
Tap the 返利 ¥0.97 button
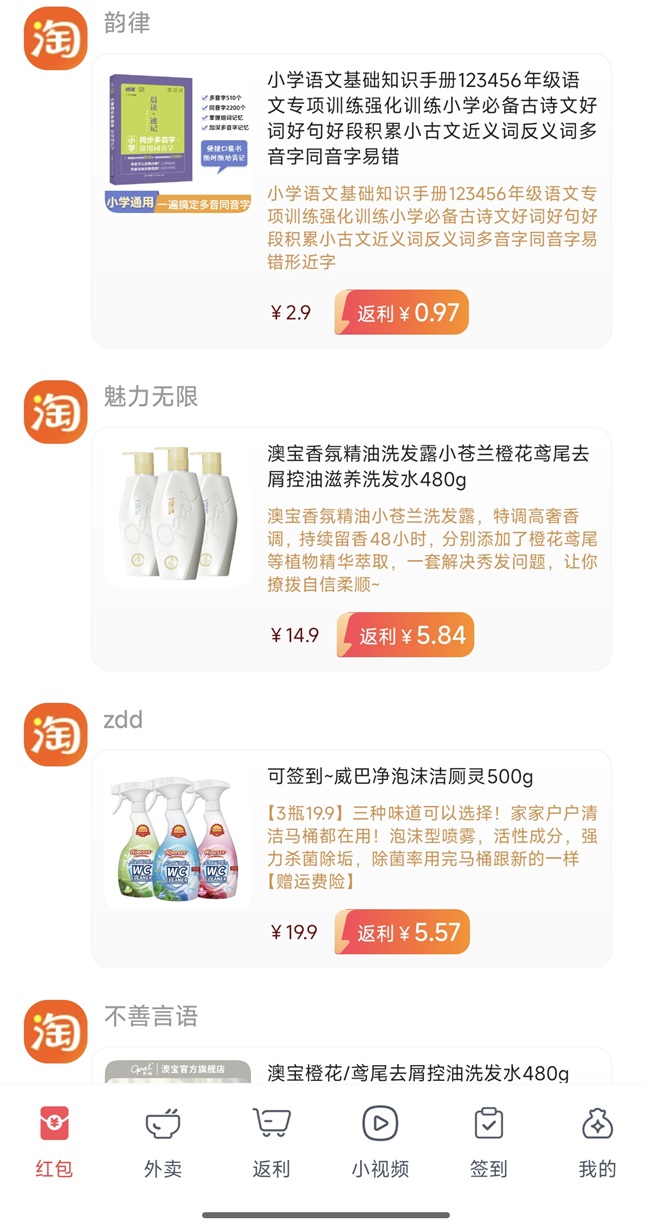click(401, 313)
